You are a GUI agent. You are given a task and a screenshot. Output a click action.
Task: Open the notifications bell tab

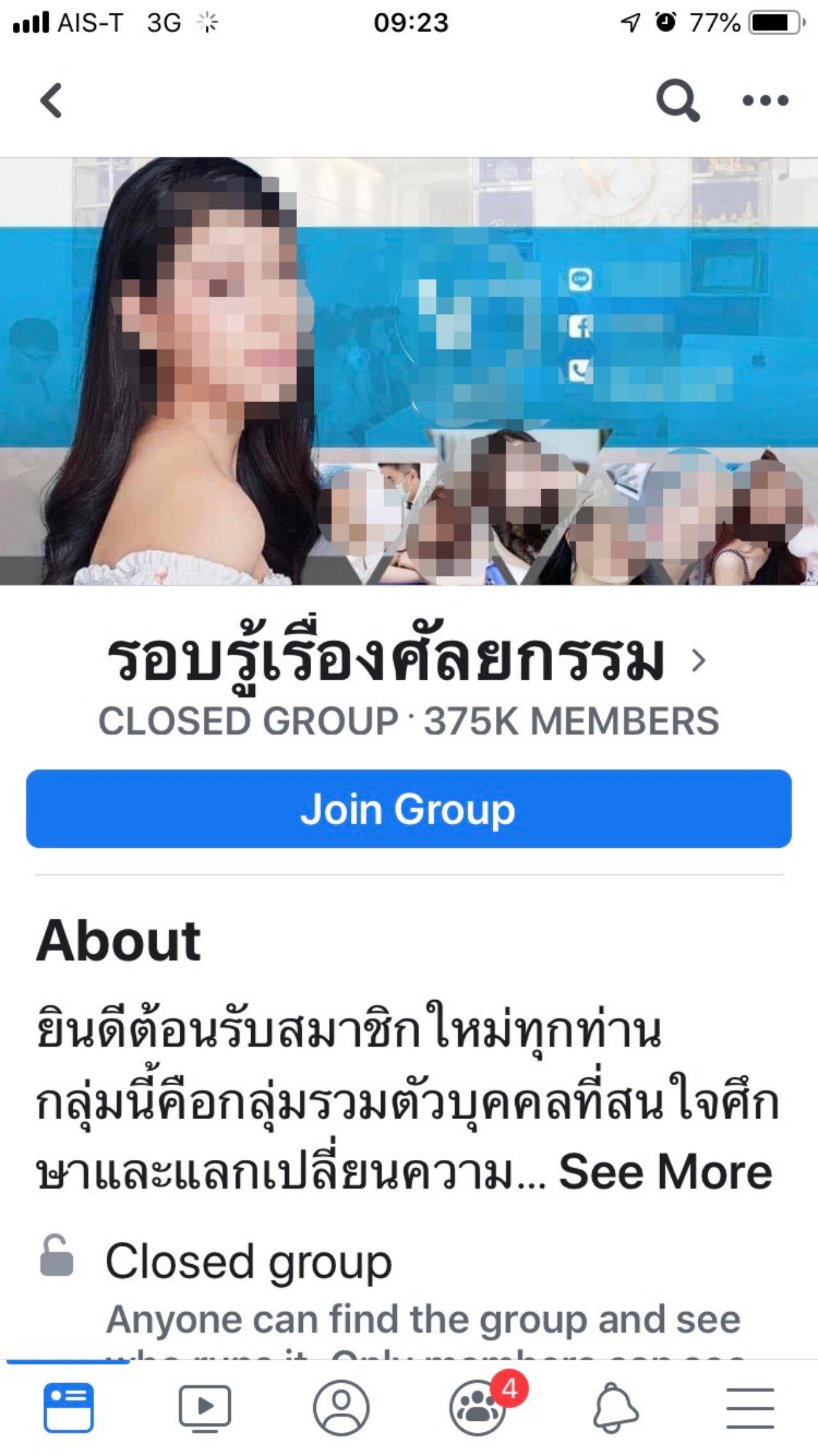[615, 1408]
